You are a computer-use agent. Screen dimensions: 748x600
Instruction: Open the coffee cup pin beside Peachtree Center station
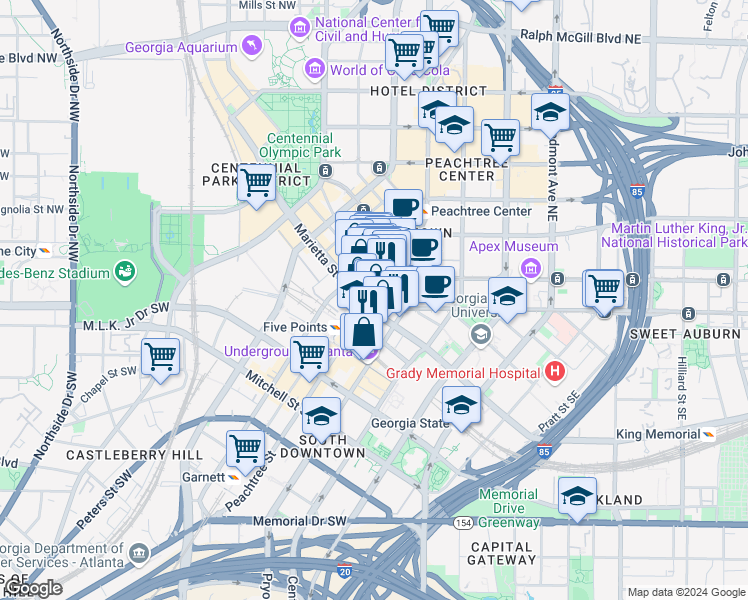point(404,207)
